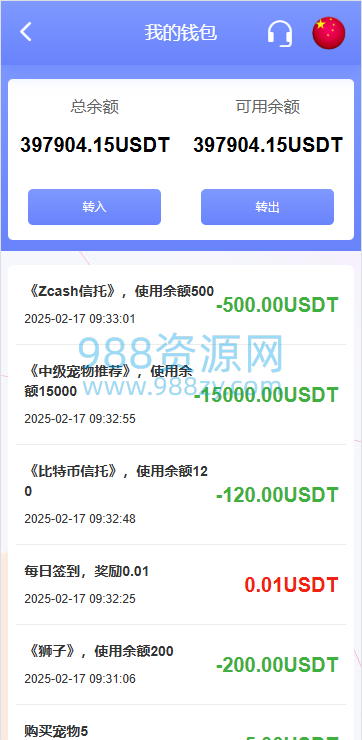Open customer service headset icon
Screen dimensions: 362x740
click(280, 33)
